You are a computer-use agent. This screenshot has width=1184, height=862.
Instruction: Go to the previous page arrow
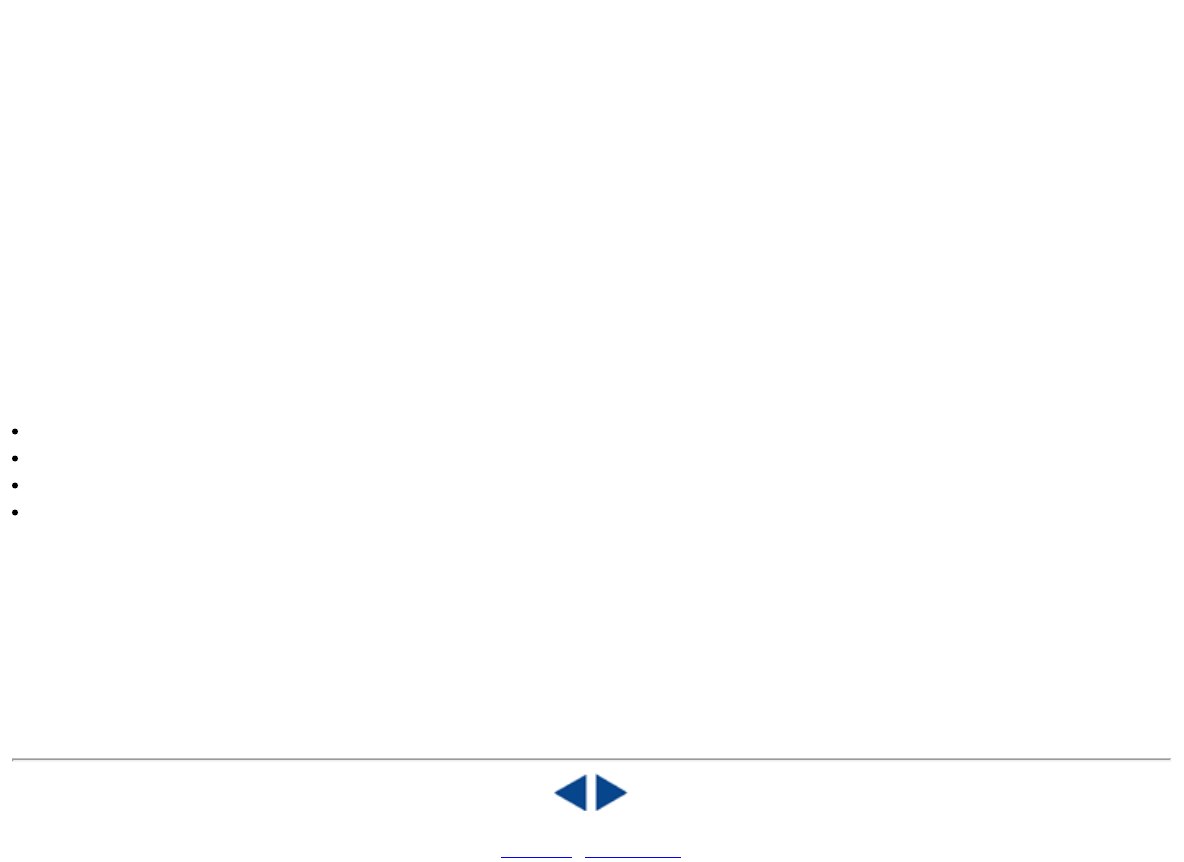pos(571,794)
